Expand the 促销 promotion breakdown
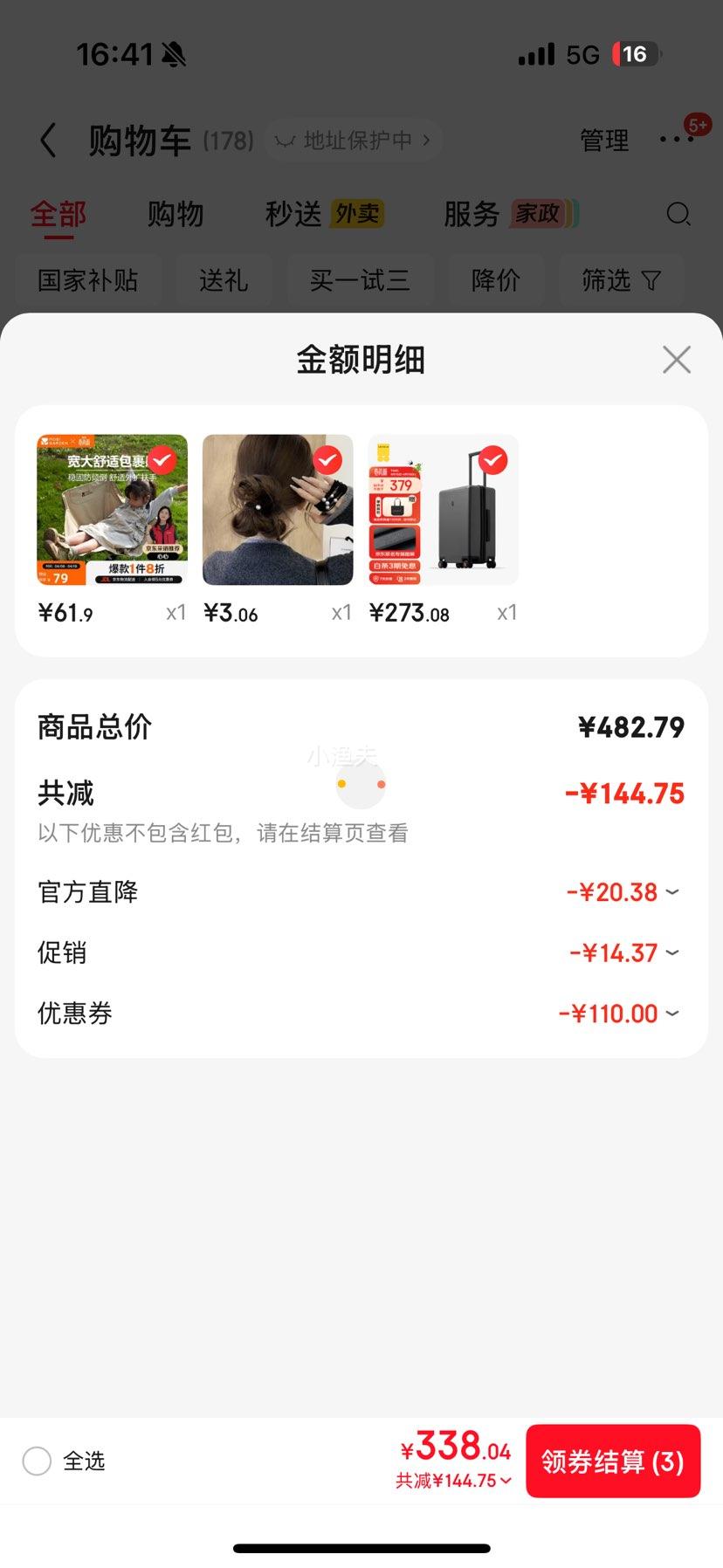Image resolution: width=723 pixels, height=1568 pixels. pyautogui.click(x=671, y=952)
